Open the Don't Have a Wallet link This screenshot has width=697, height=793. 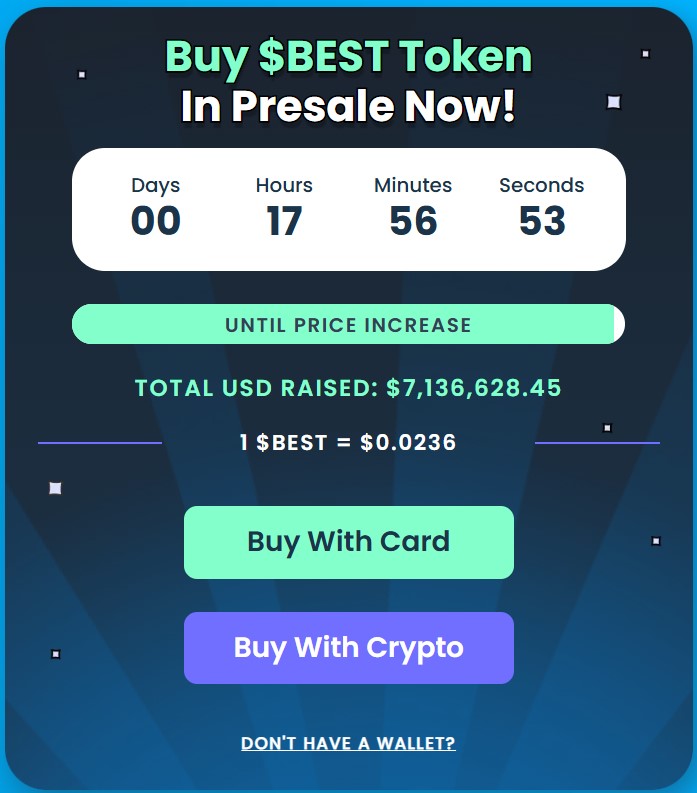coord(348,743)
